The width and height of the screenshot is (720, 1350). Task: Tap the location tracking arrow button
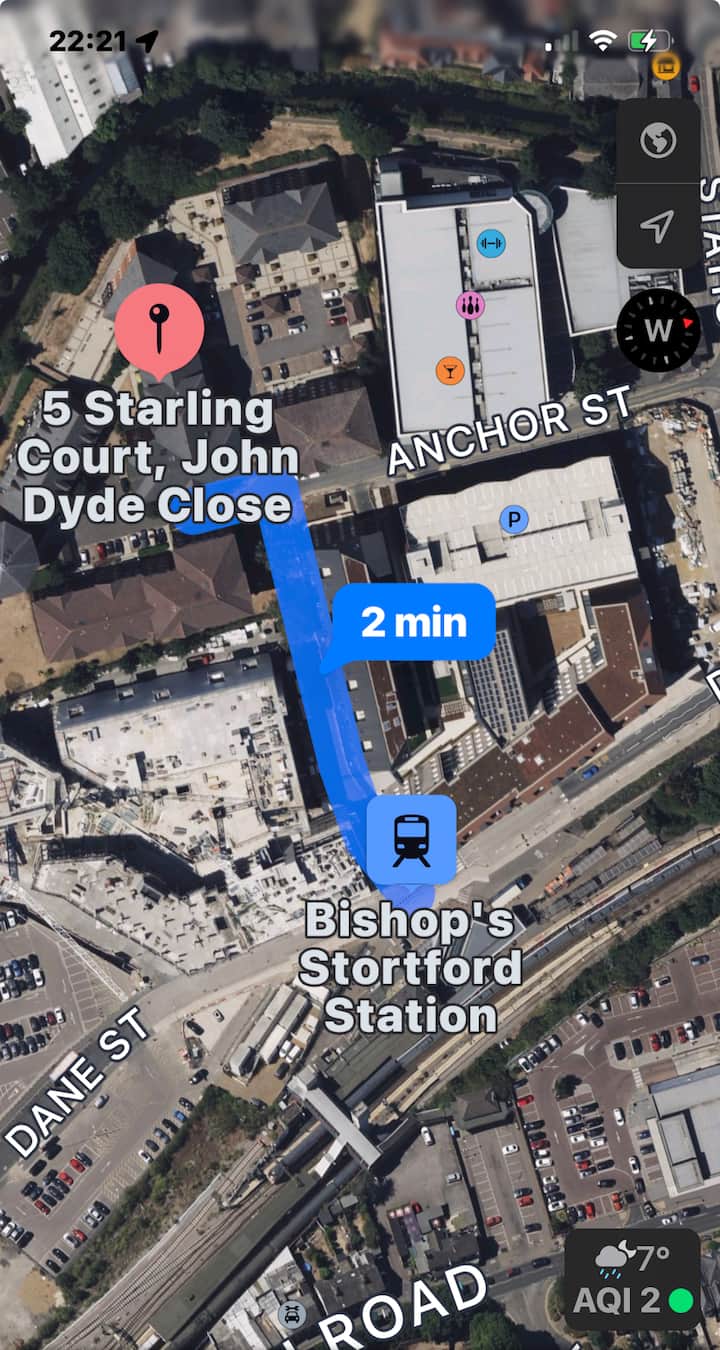point(657,227)
